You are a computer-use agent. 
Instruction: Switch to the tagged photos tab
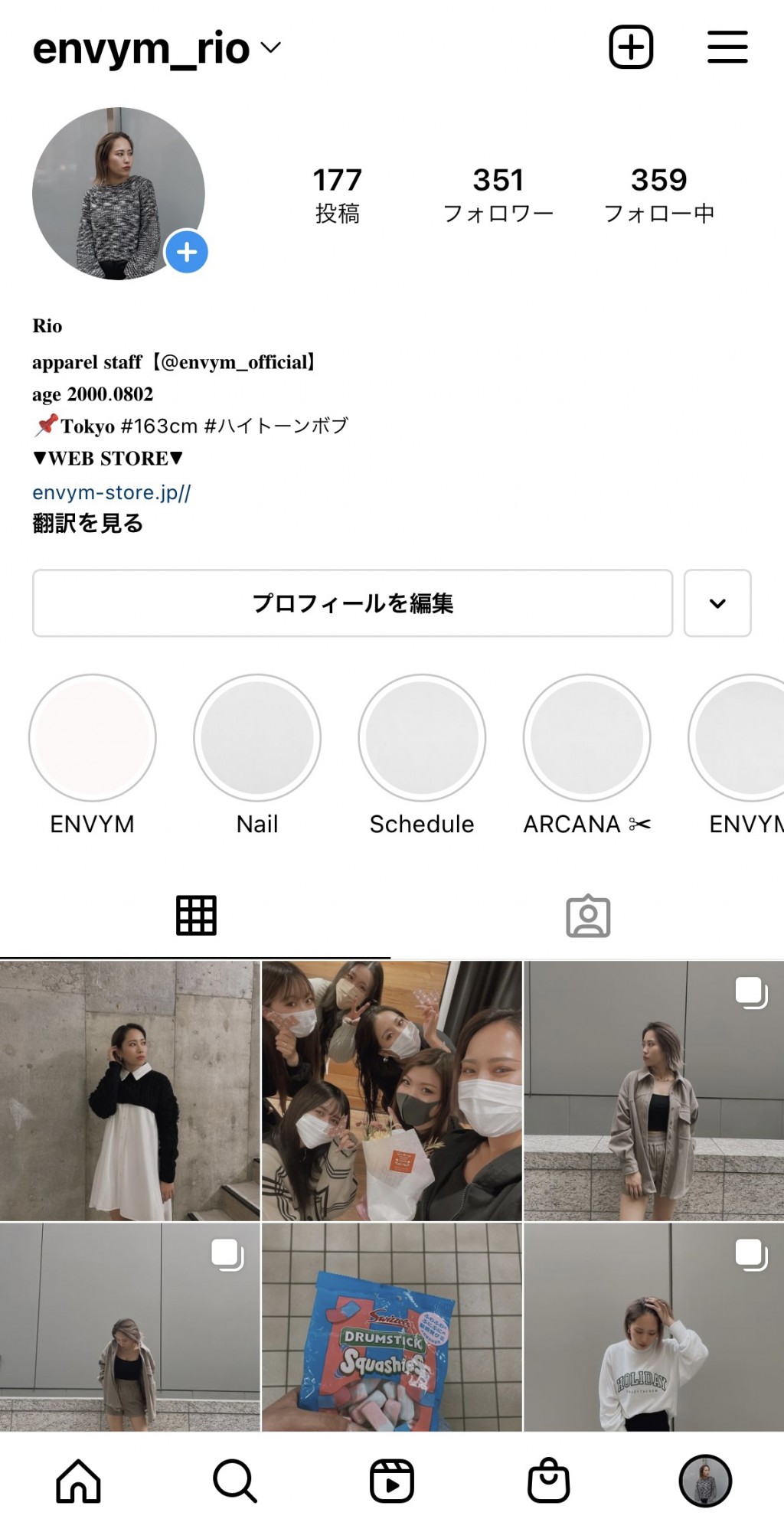click(x=587, y=916)
